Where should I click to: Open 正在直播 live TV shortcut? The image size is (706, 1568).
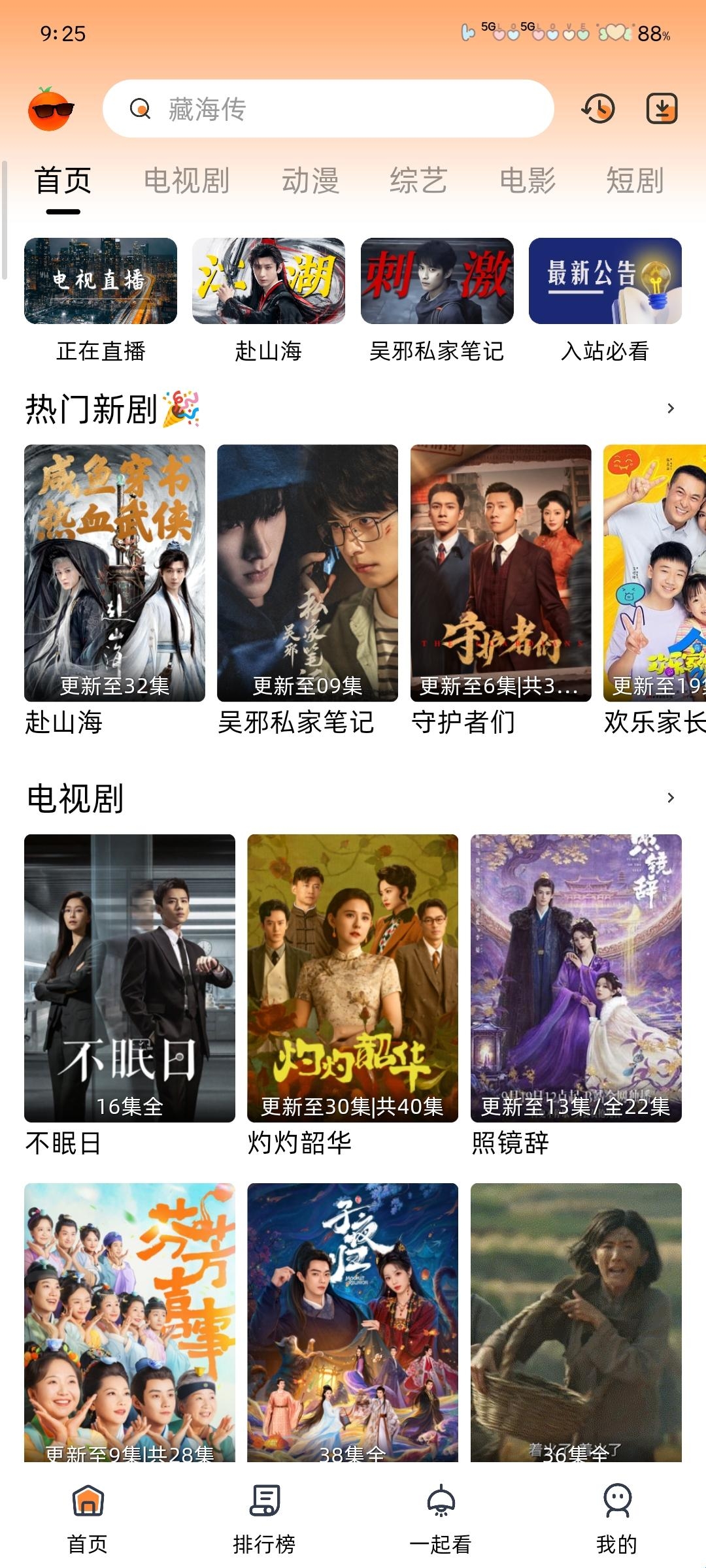[x=101, y=299]
